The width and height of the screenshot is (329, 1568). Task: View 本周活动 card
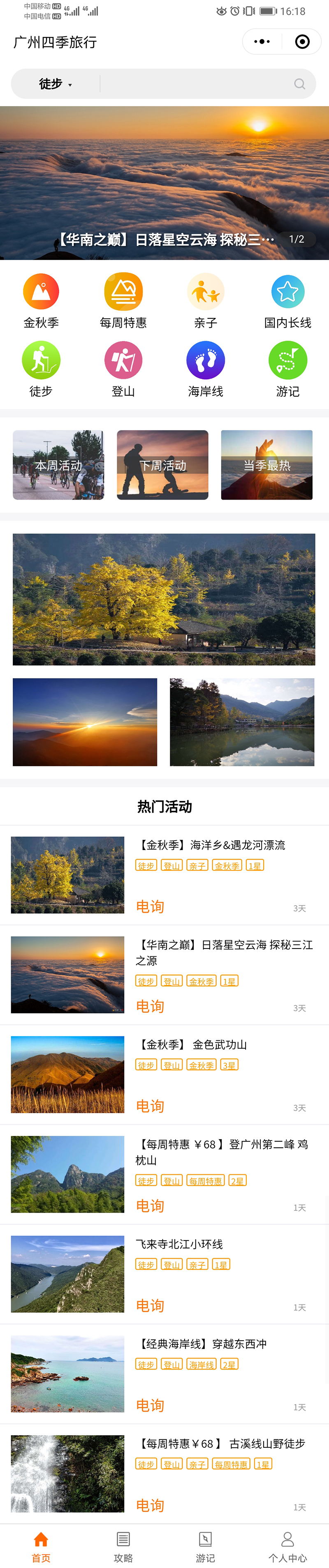tap(58, 465)
